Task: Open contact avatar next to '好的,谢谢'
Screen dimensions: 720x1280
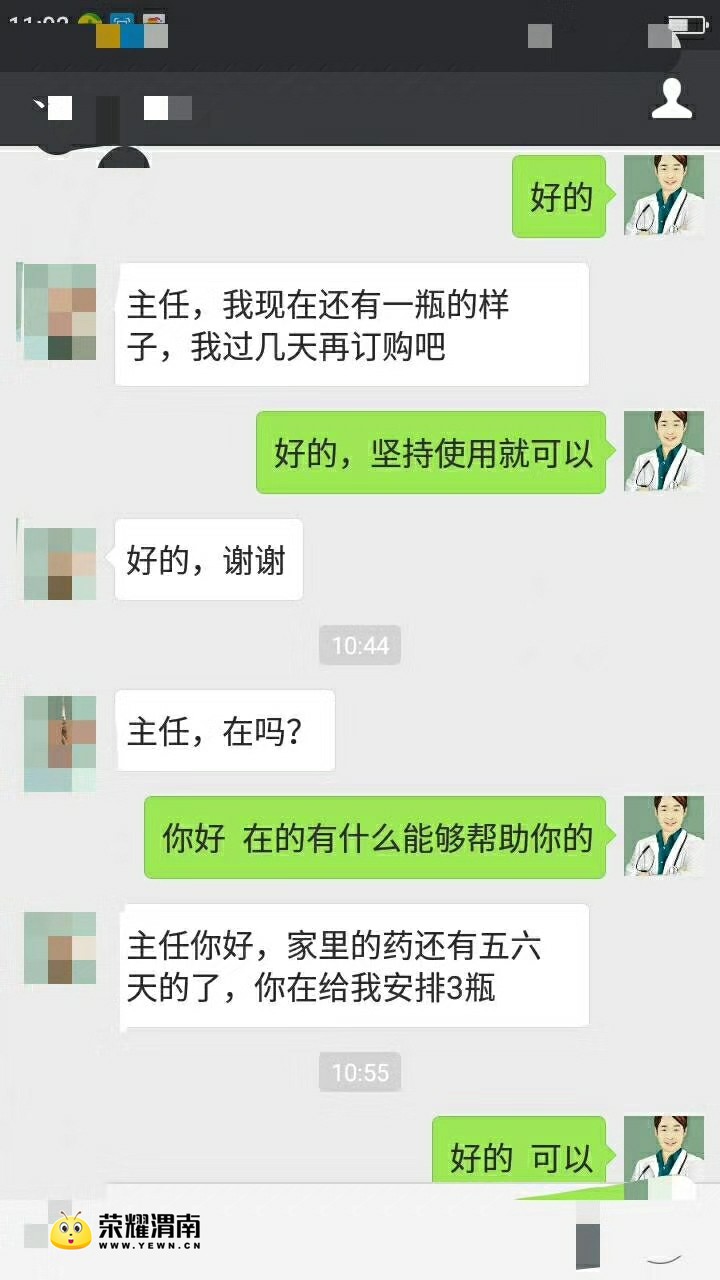Action: pos(60,564)
